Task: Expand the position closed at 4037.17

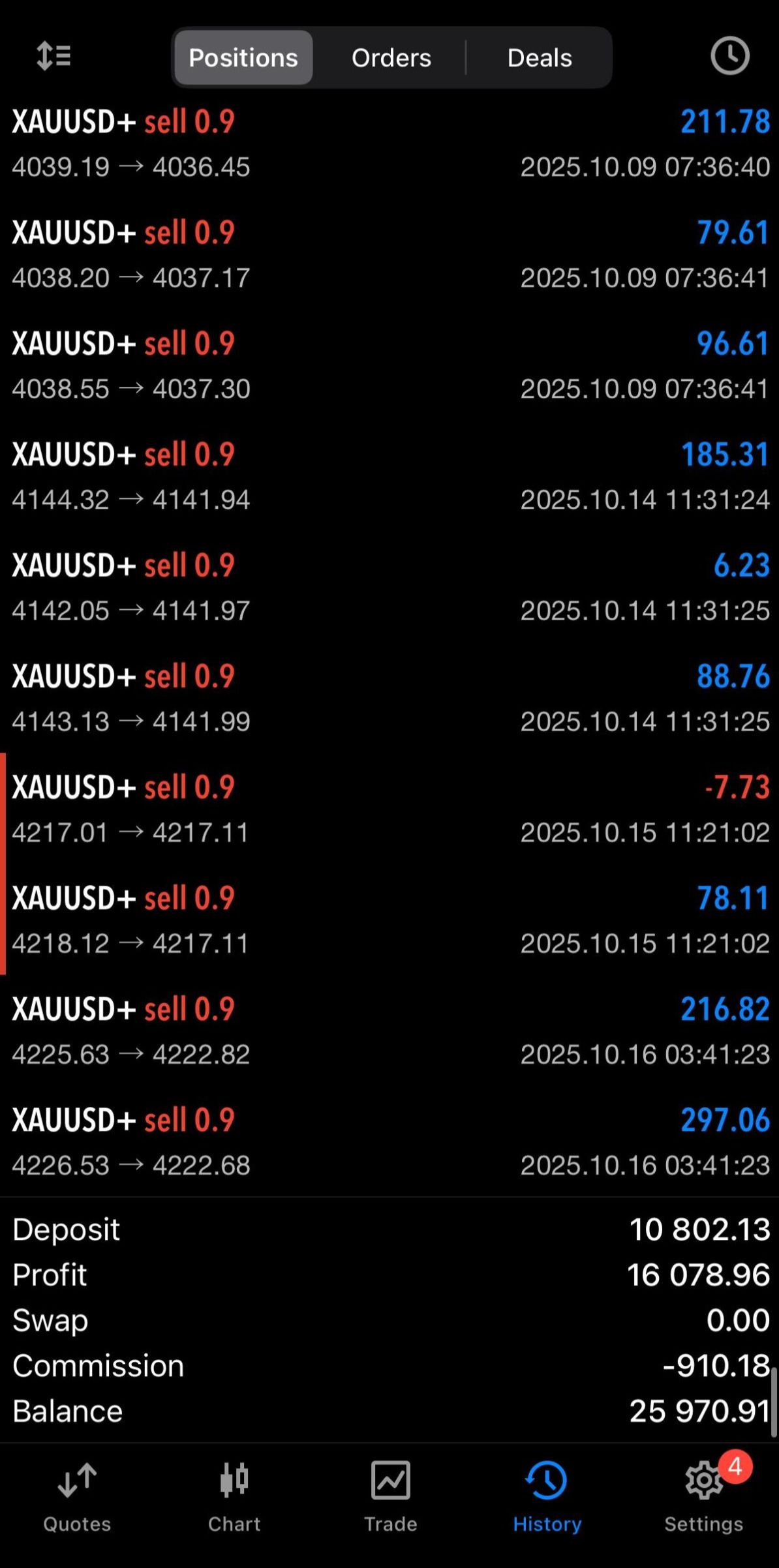Action: tap(389, 254)
